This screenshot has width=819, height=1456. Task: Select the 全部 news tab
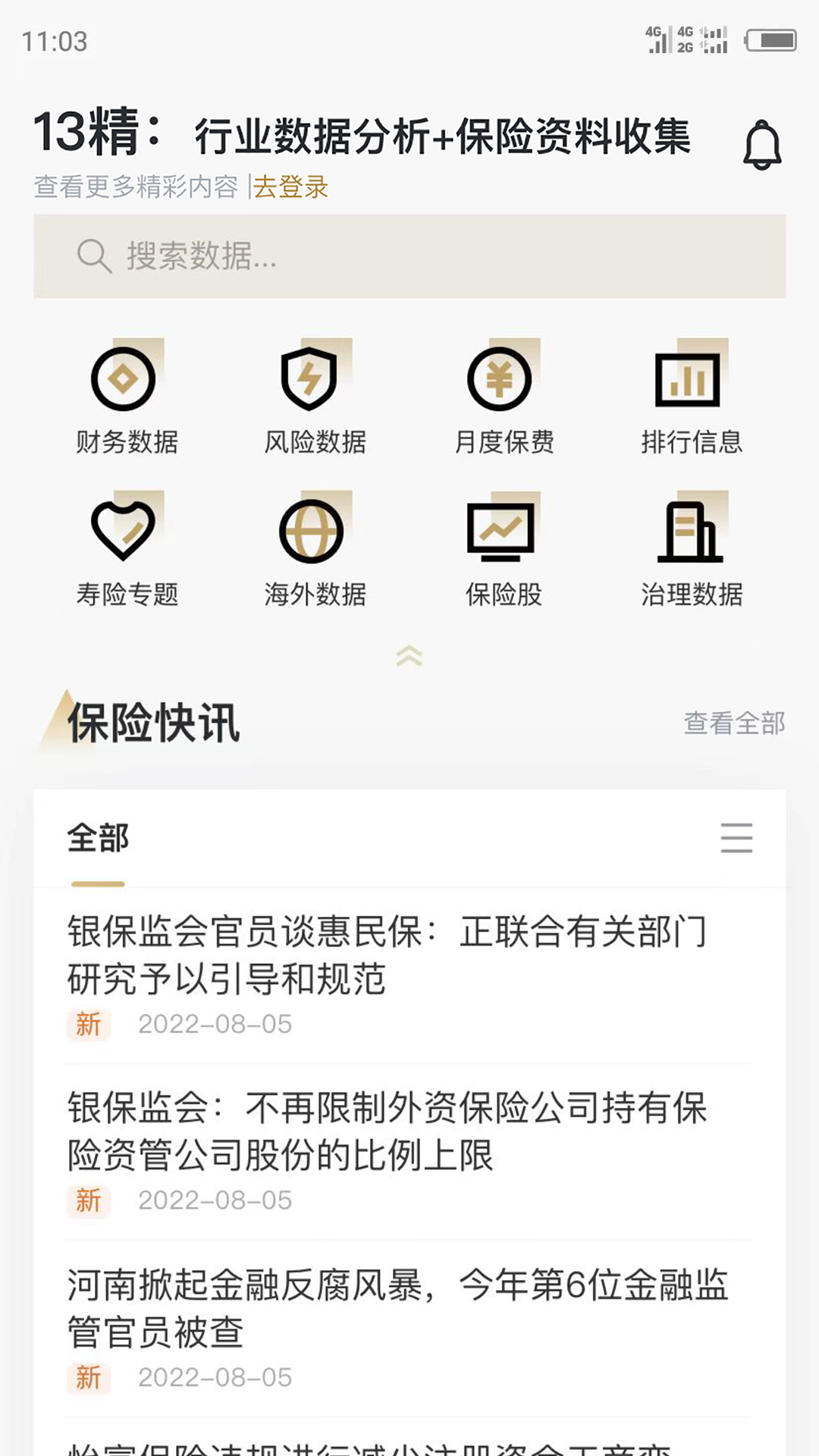(x=98, y=839)
